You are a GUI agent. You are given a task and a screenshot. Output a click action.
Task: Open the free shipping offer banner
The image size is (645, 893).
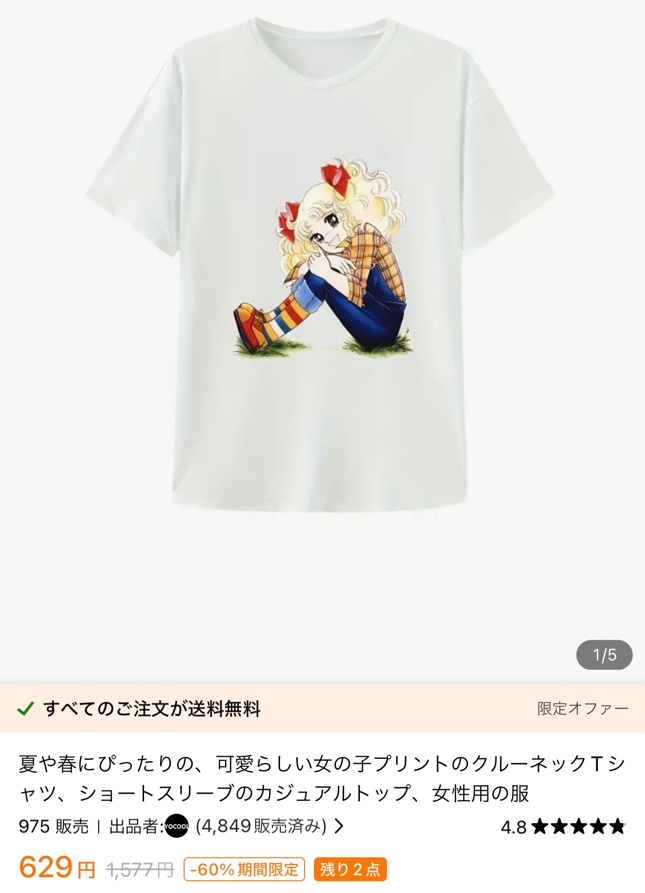tap(322, 708)
